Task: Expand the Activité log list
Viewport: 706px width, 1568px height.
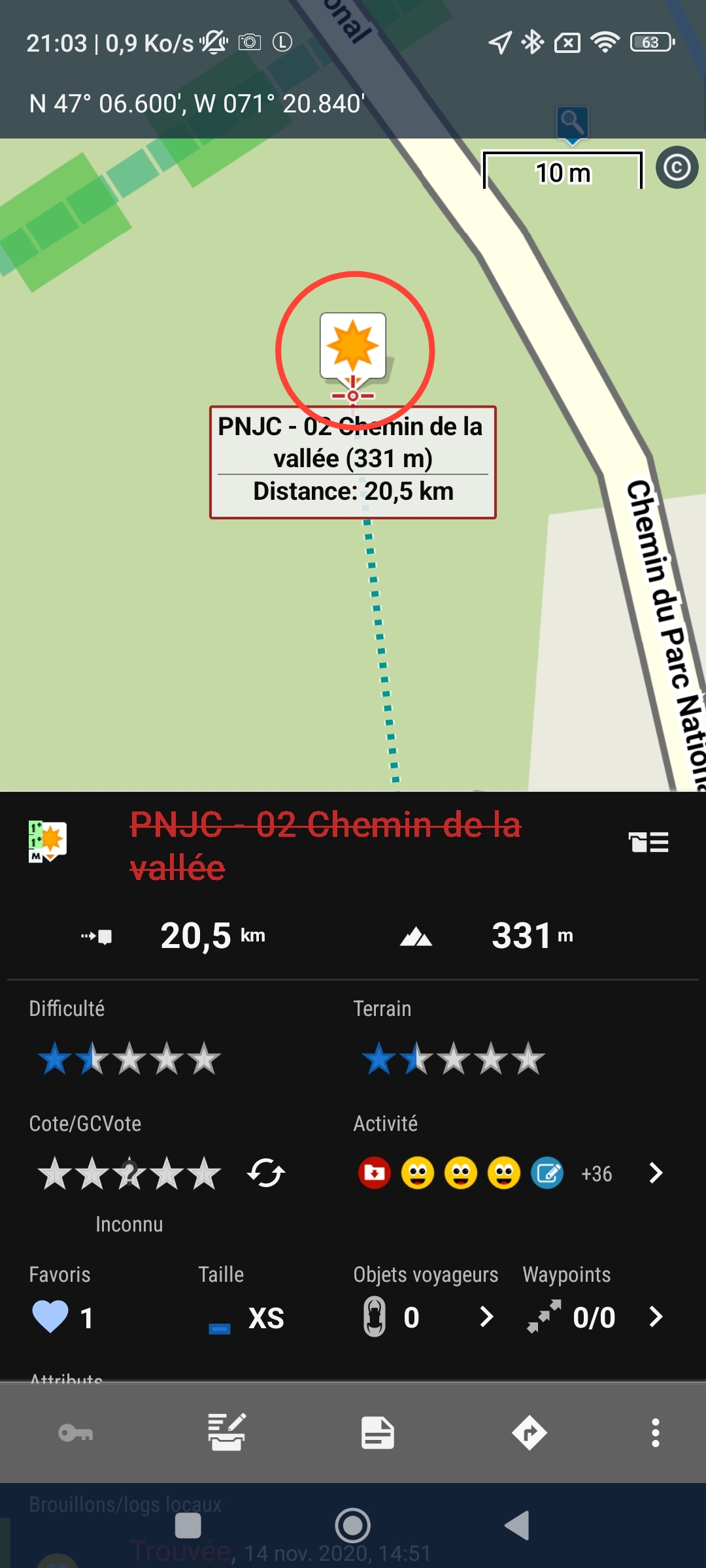Action: (656, 1173)
